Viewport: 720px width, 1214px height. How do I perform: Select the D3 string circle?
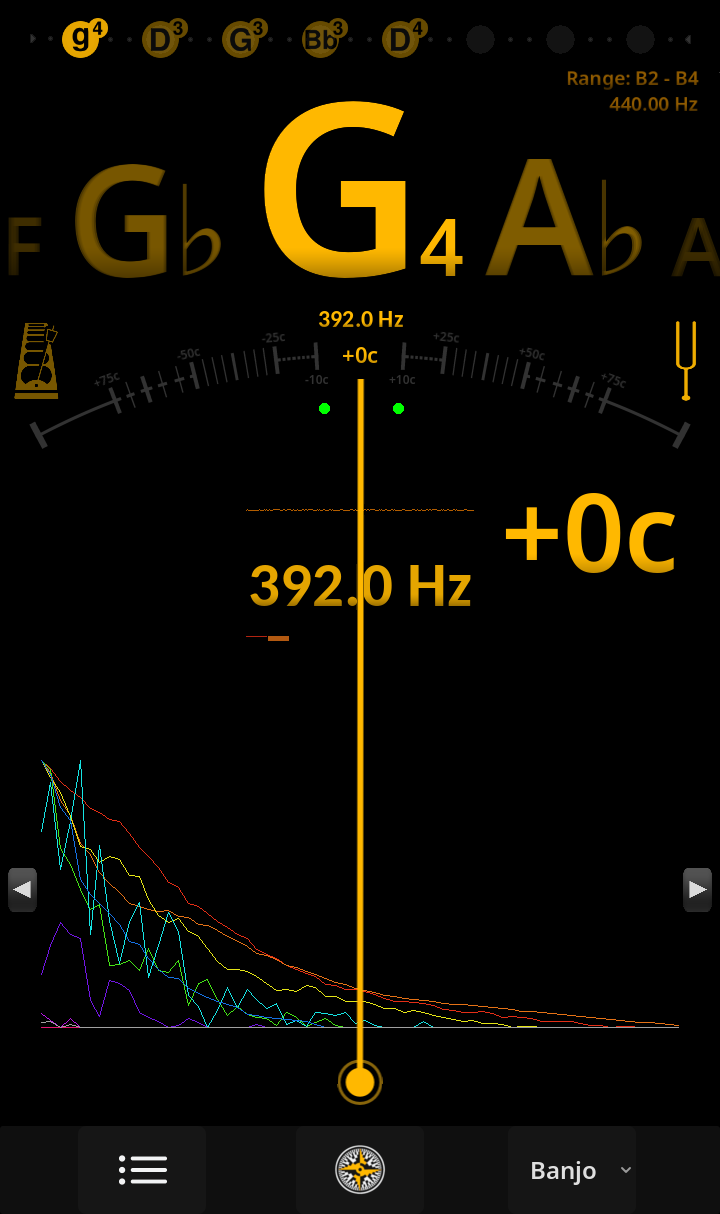tap(160, 39)
